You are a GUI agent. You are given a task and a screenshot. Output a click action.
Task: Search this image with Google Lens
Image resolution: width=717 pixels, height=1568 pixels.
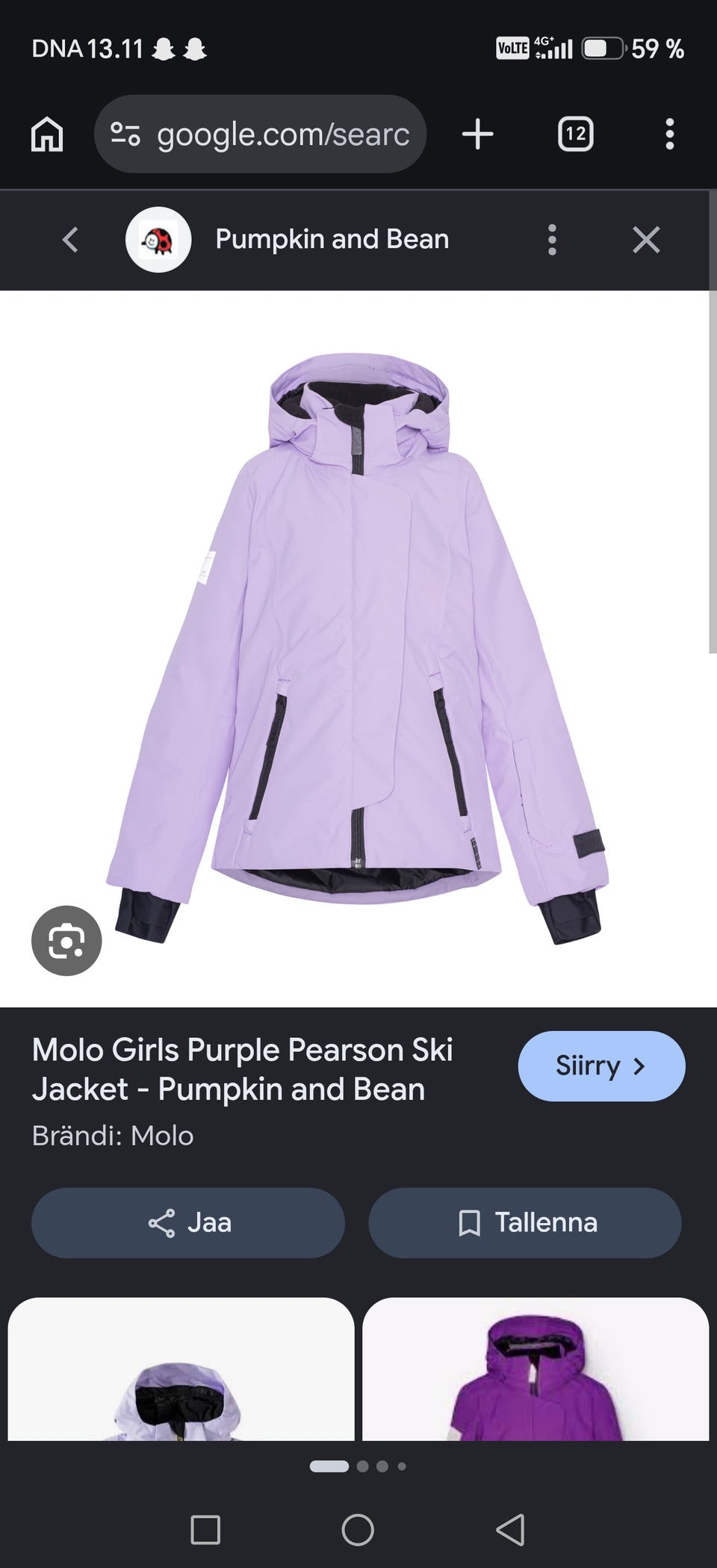pyautogui.click(x=66, y=941)
